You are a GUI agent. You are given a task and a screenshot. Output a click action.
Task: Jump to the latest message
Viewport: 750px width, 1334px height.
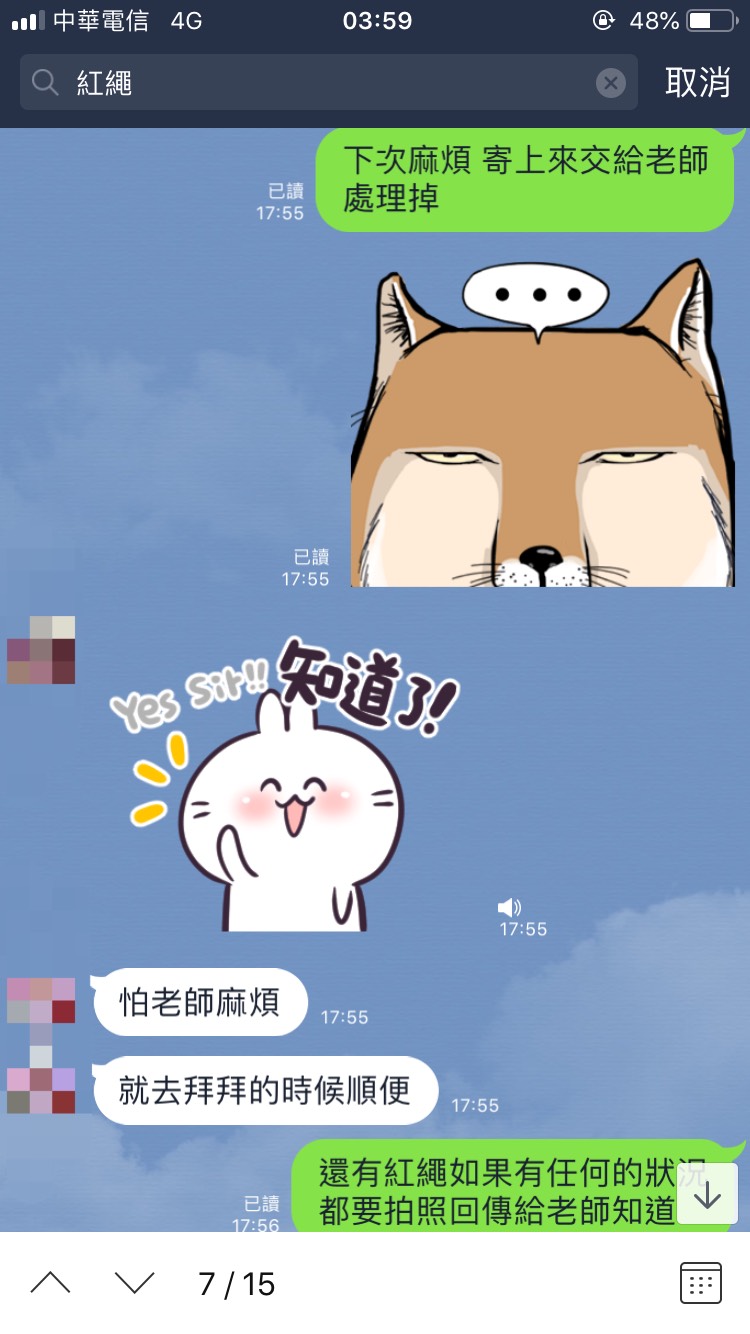coord(707,1194)
